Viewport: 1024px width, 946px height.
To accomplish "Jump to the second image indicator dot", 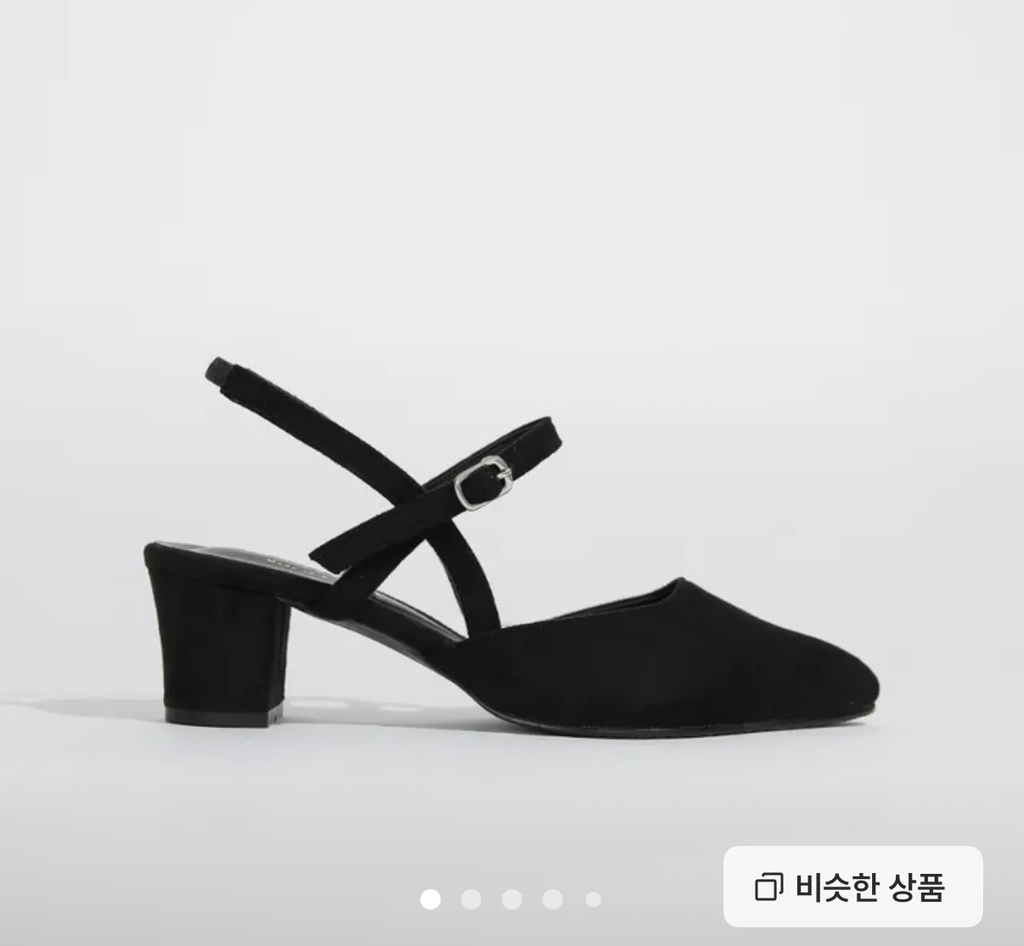I will (471, 899).
